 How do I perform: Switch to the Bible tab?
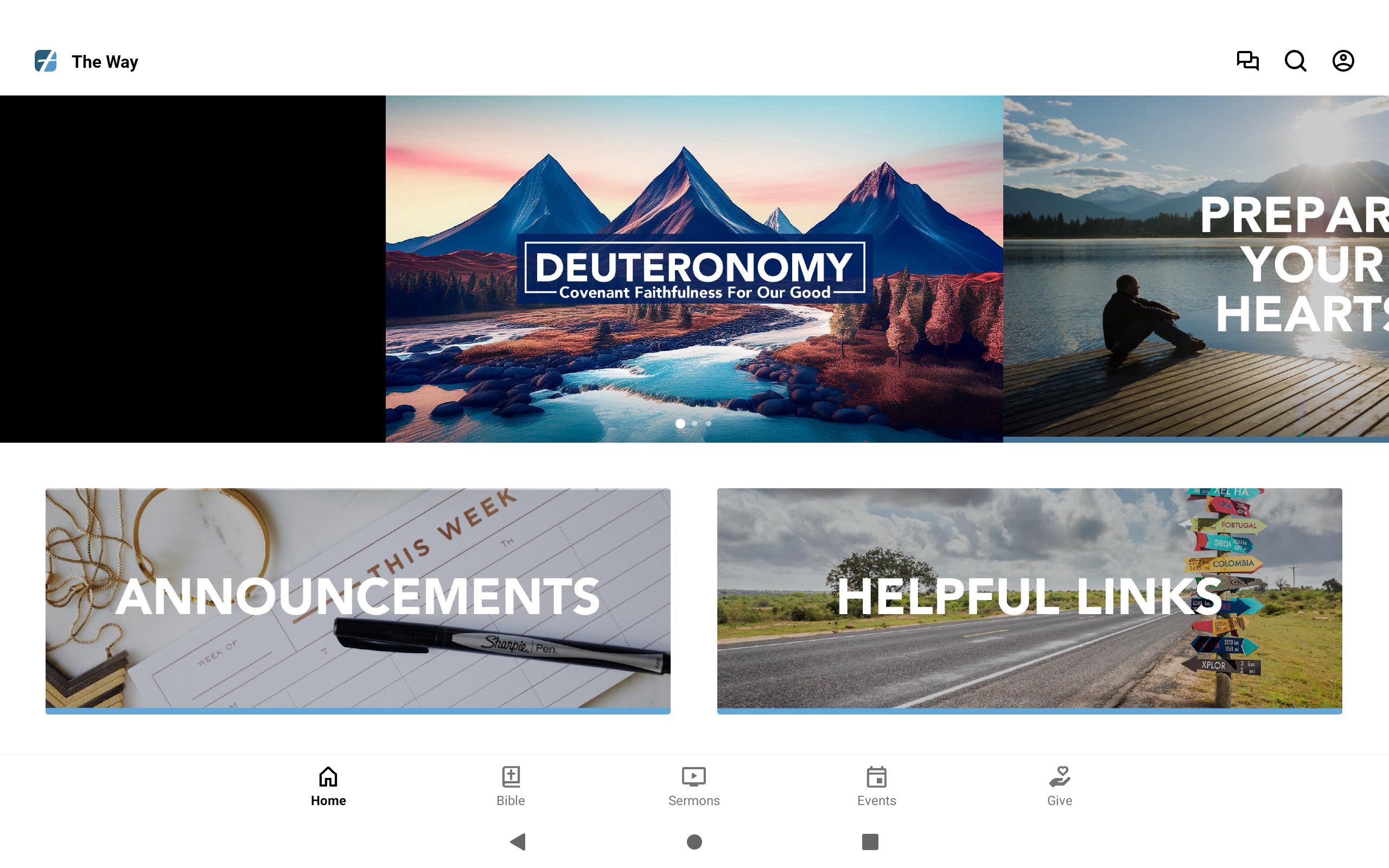pos(510,786)
